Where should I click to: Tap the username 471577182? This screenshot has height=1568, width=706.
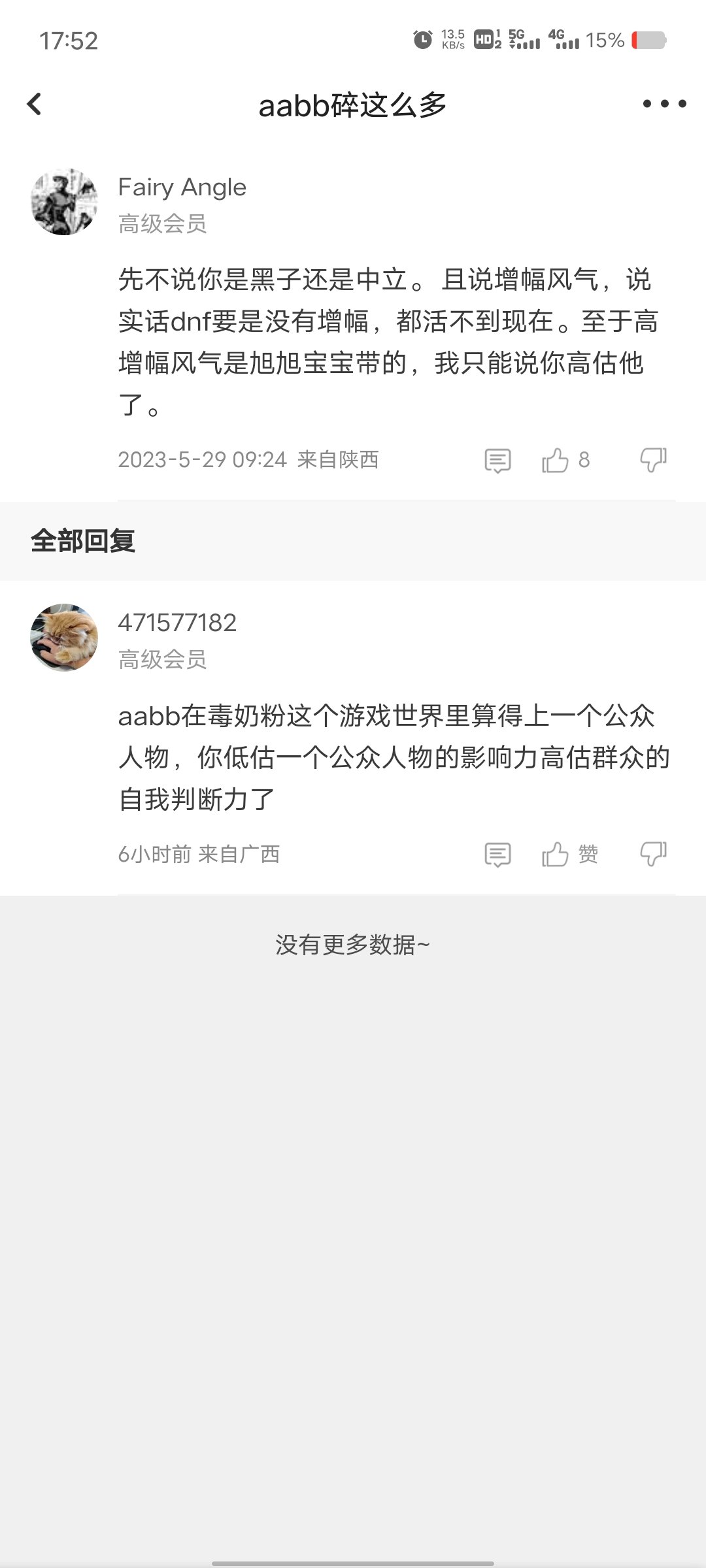tap(177, 623)
